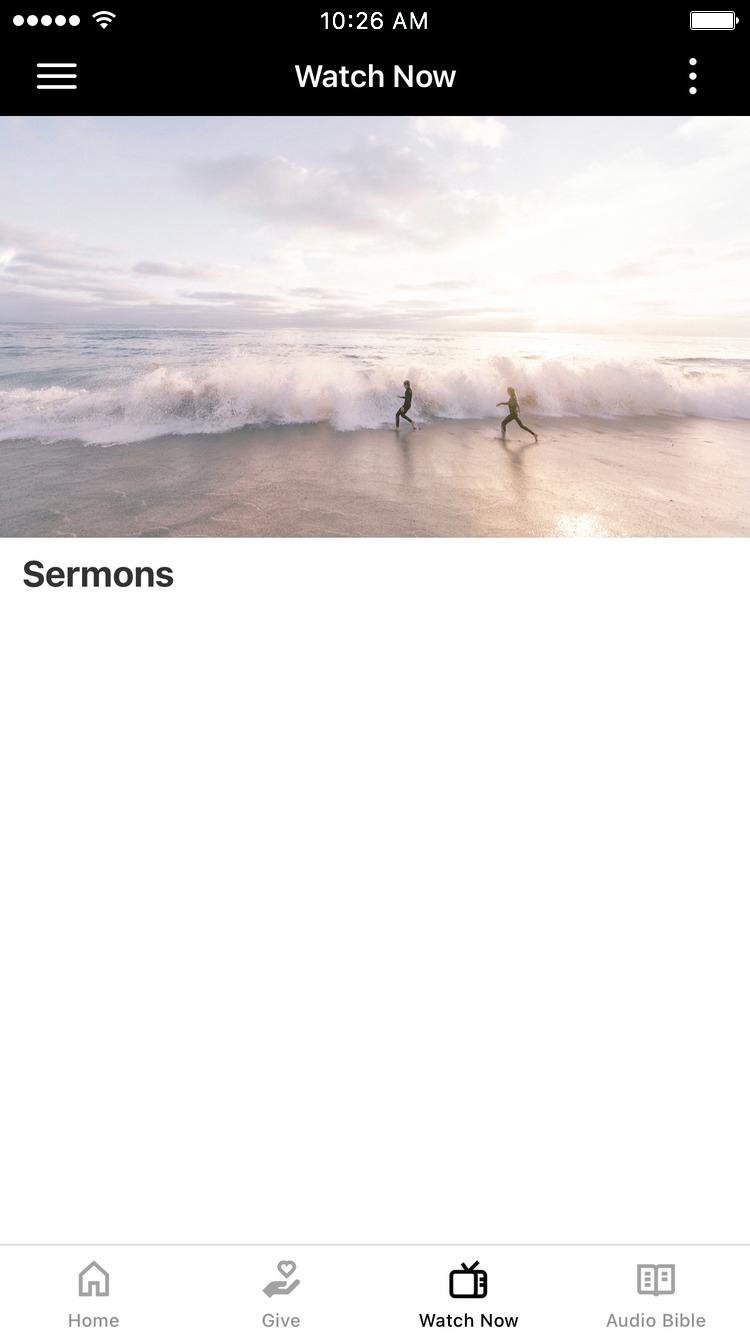750x1334 pixels.
Task: Open the three-dot overflow menu
Action: (x=692, y=77)
